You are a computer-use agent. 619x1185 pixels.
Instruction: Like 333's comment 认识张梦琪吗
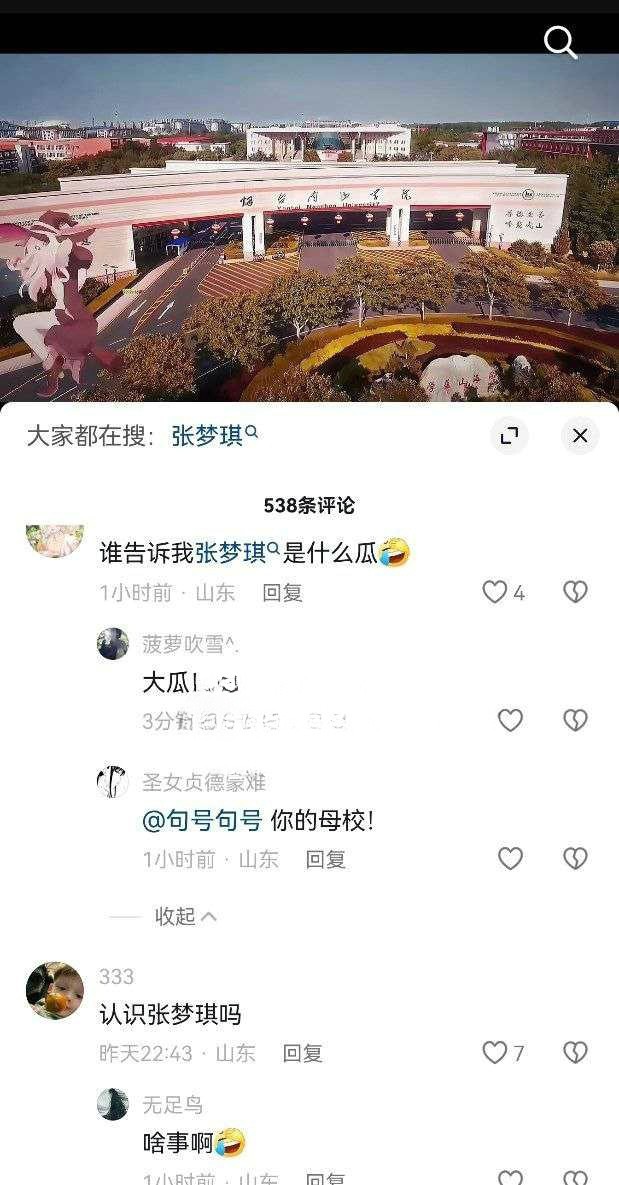click(495, 1052)
